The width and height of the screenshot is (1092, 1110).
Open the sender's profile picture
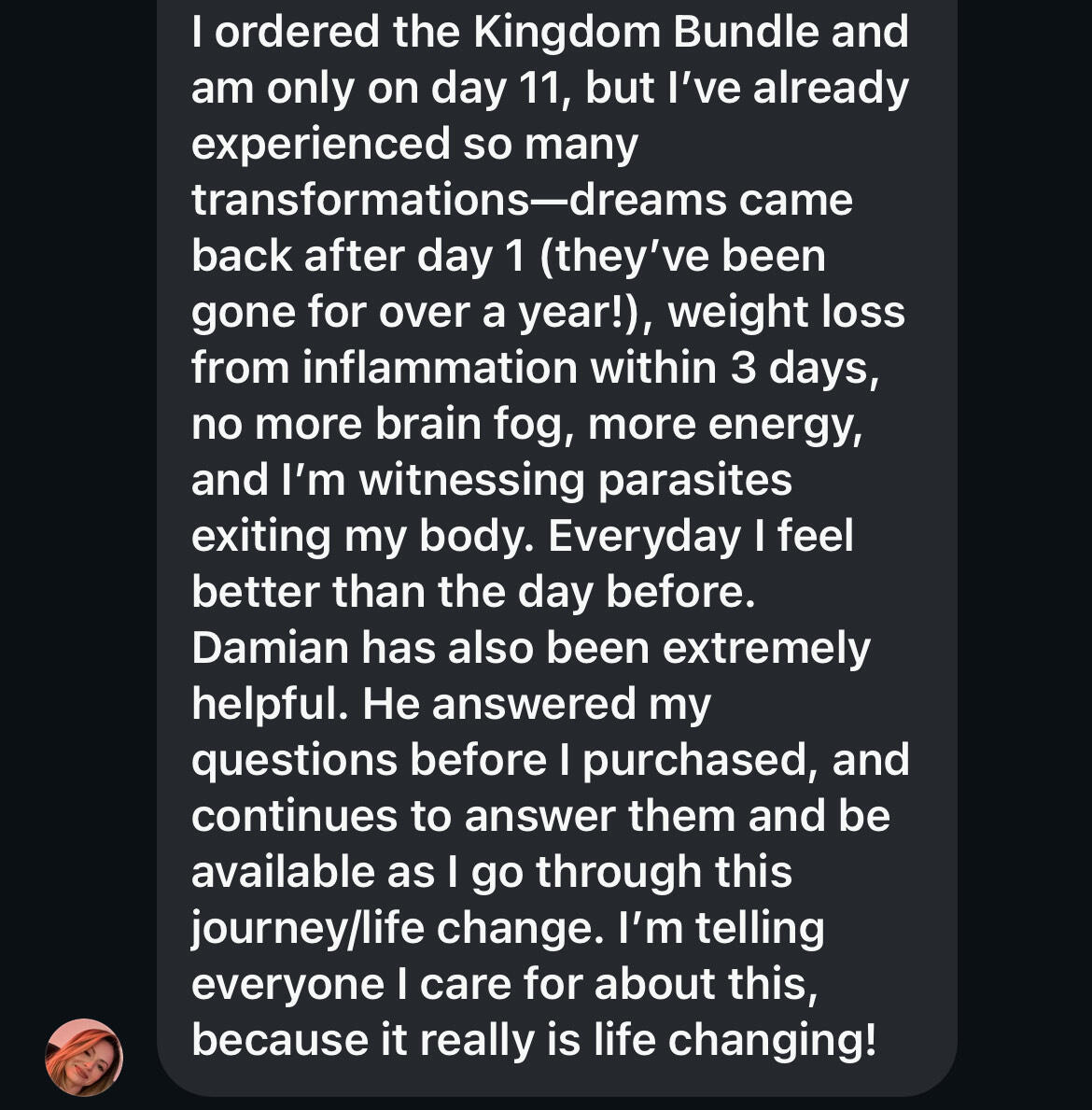(84, 1057)
